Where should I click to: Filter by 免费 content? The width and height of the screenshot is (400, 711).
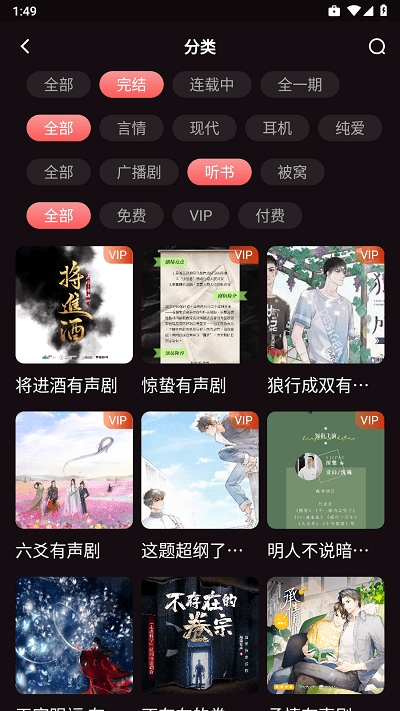132,215
